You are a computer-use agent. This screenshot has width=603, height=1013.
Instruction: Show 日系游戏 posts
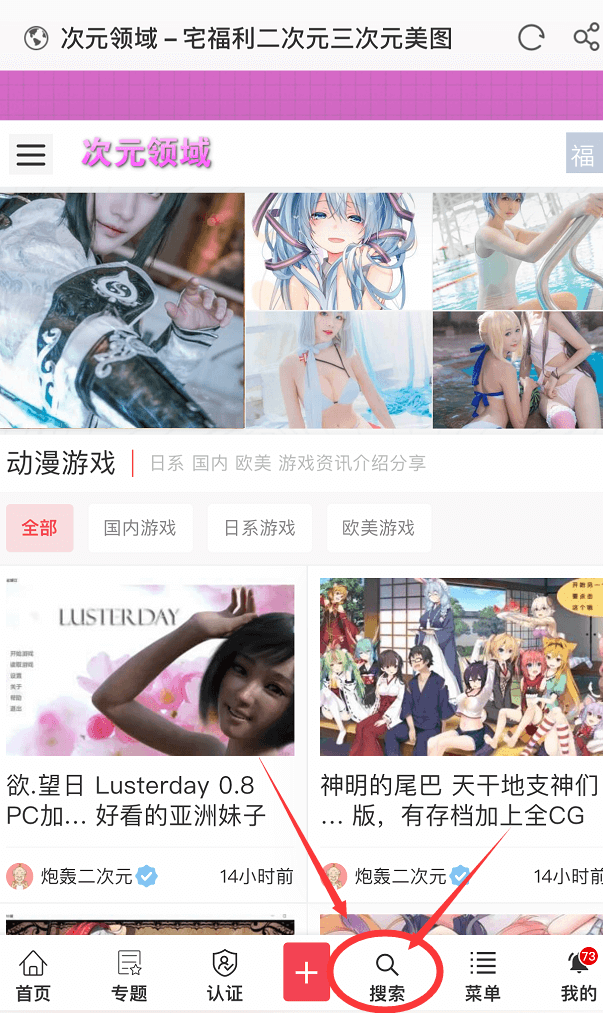pos(260,528)
